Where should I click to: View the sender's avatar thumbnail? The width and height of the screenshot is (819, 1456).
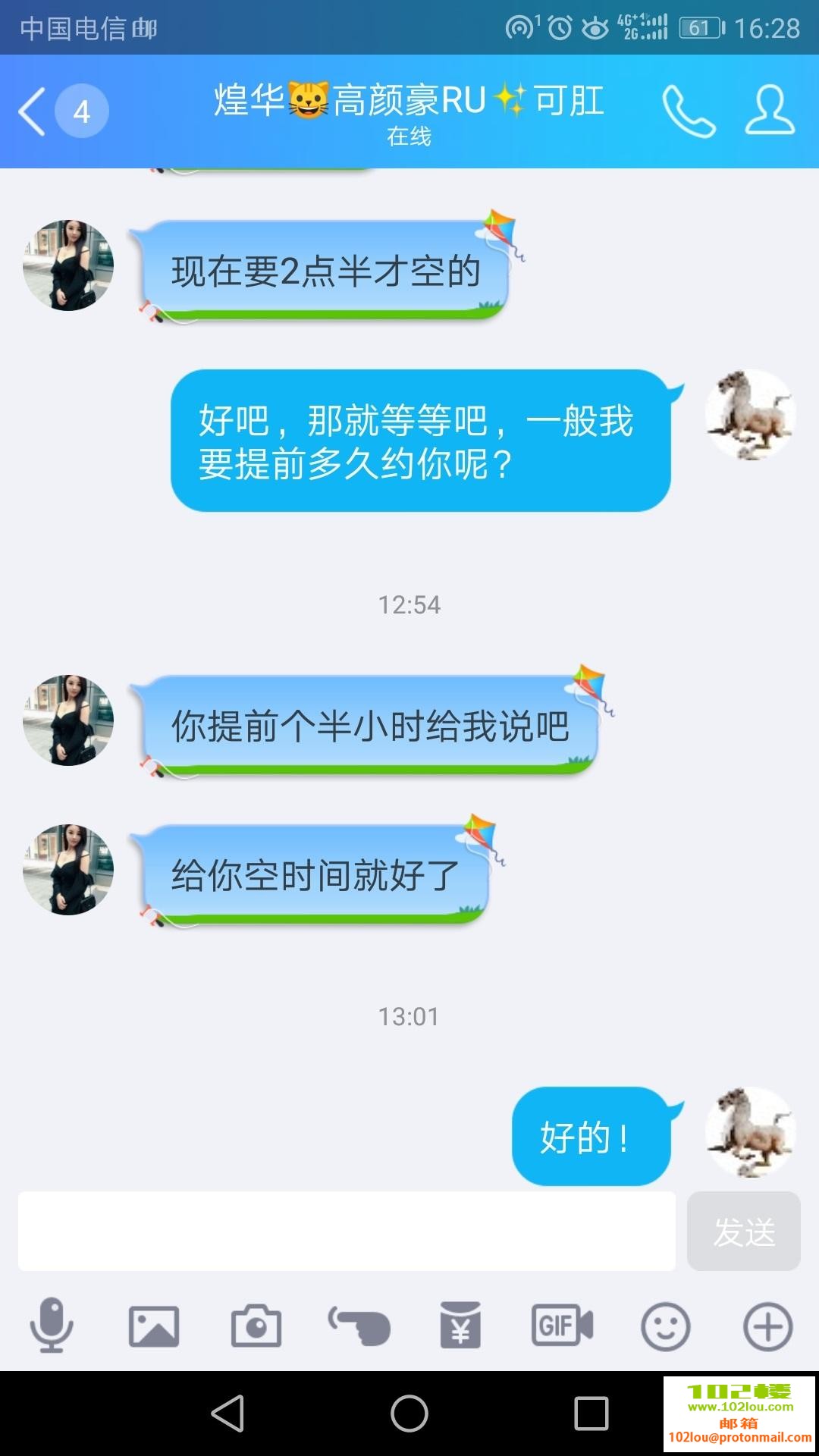67,265
